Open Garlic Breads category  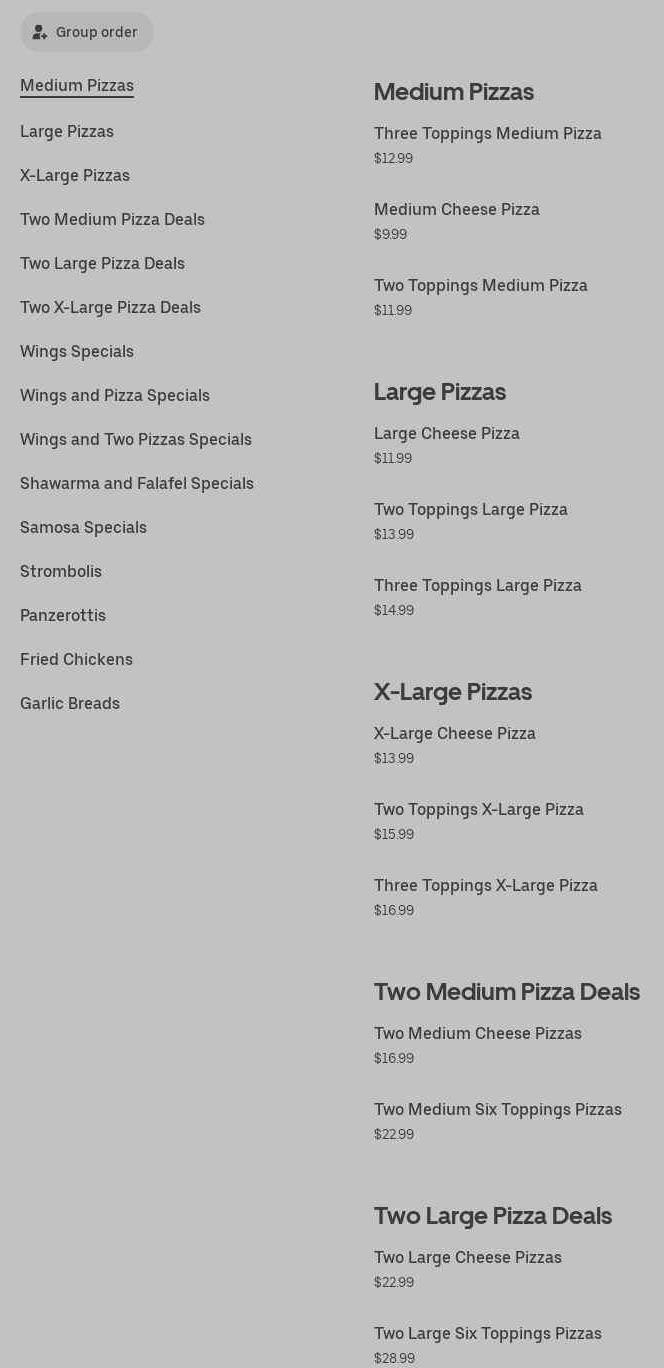click(70, 704)
